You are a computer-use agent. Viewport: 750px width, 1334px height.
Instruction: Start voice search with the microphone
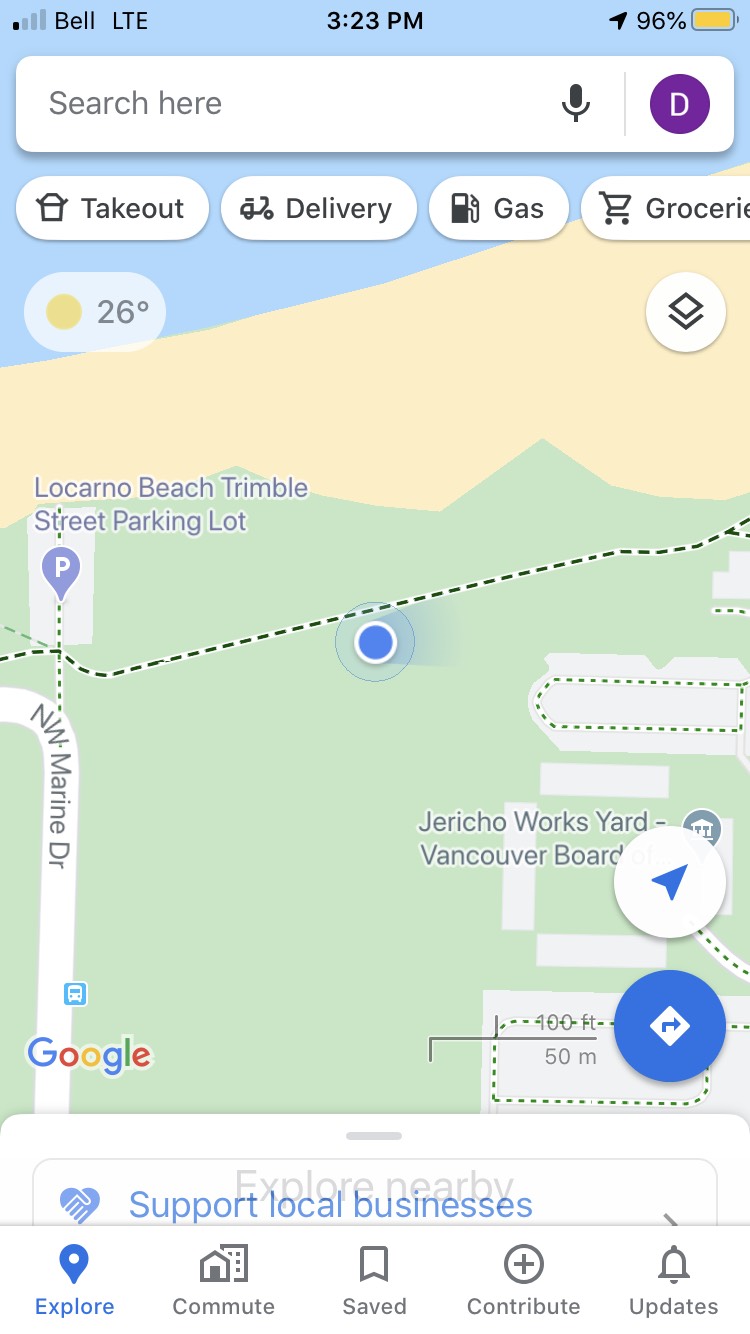click(x=575, y=104)
